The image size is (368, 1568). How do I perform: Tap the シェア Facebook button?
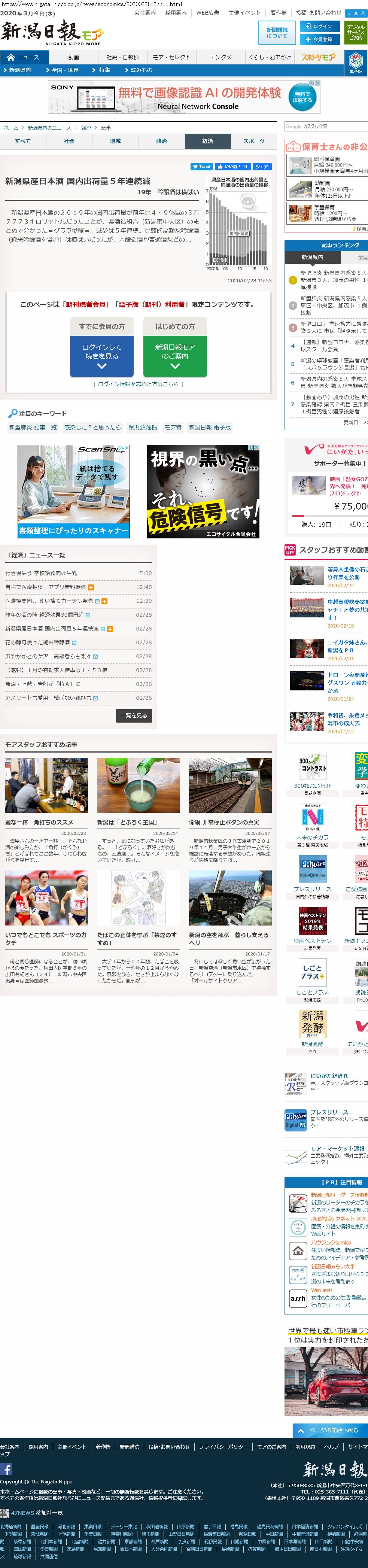click(262, 166)
